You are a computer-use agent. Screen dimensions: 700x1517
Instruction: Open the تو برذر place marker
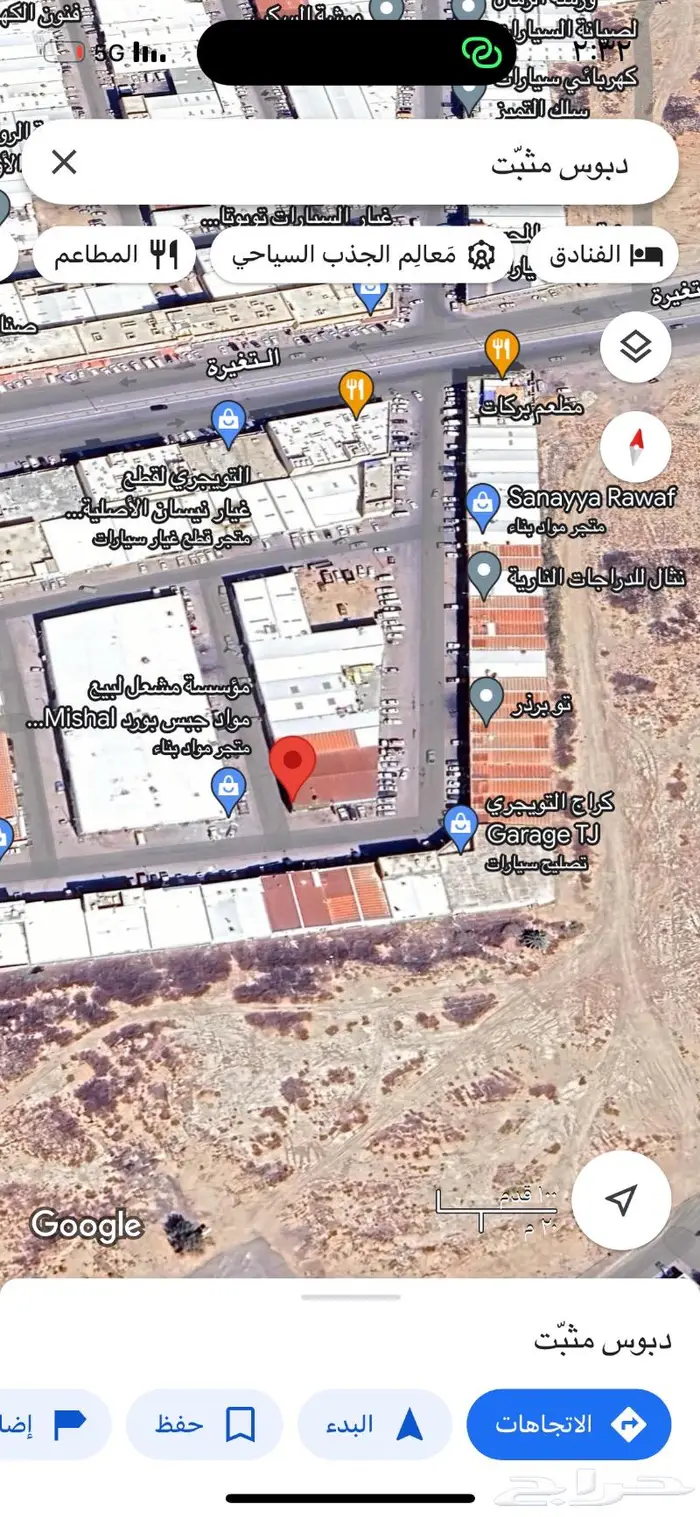click(485, 699)
